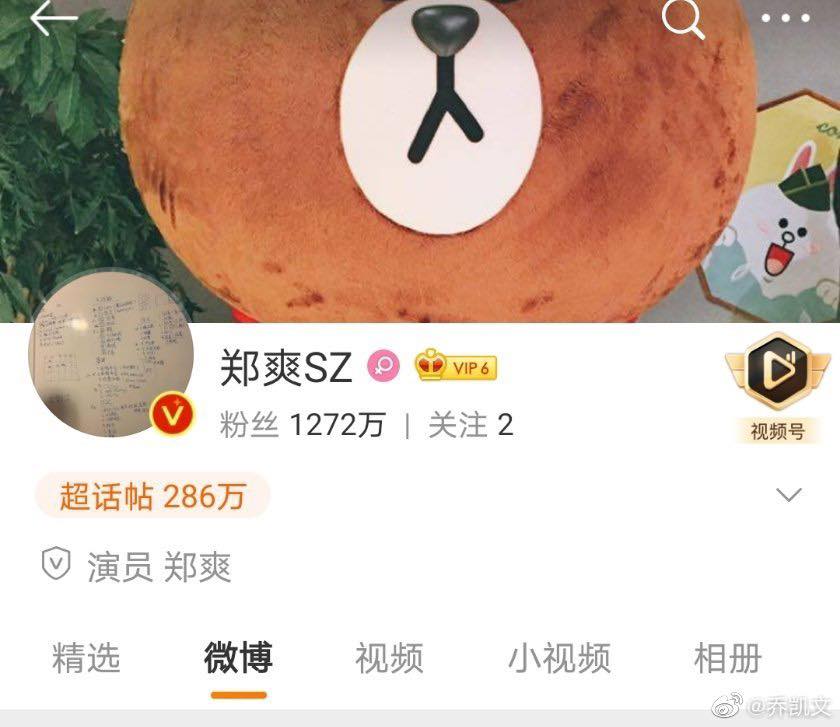840x727 pixels.
Task: Open the 视频号 video badge
Action: 777,388
